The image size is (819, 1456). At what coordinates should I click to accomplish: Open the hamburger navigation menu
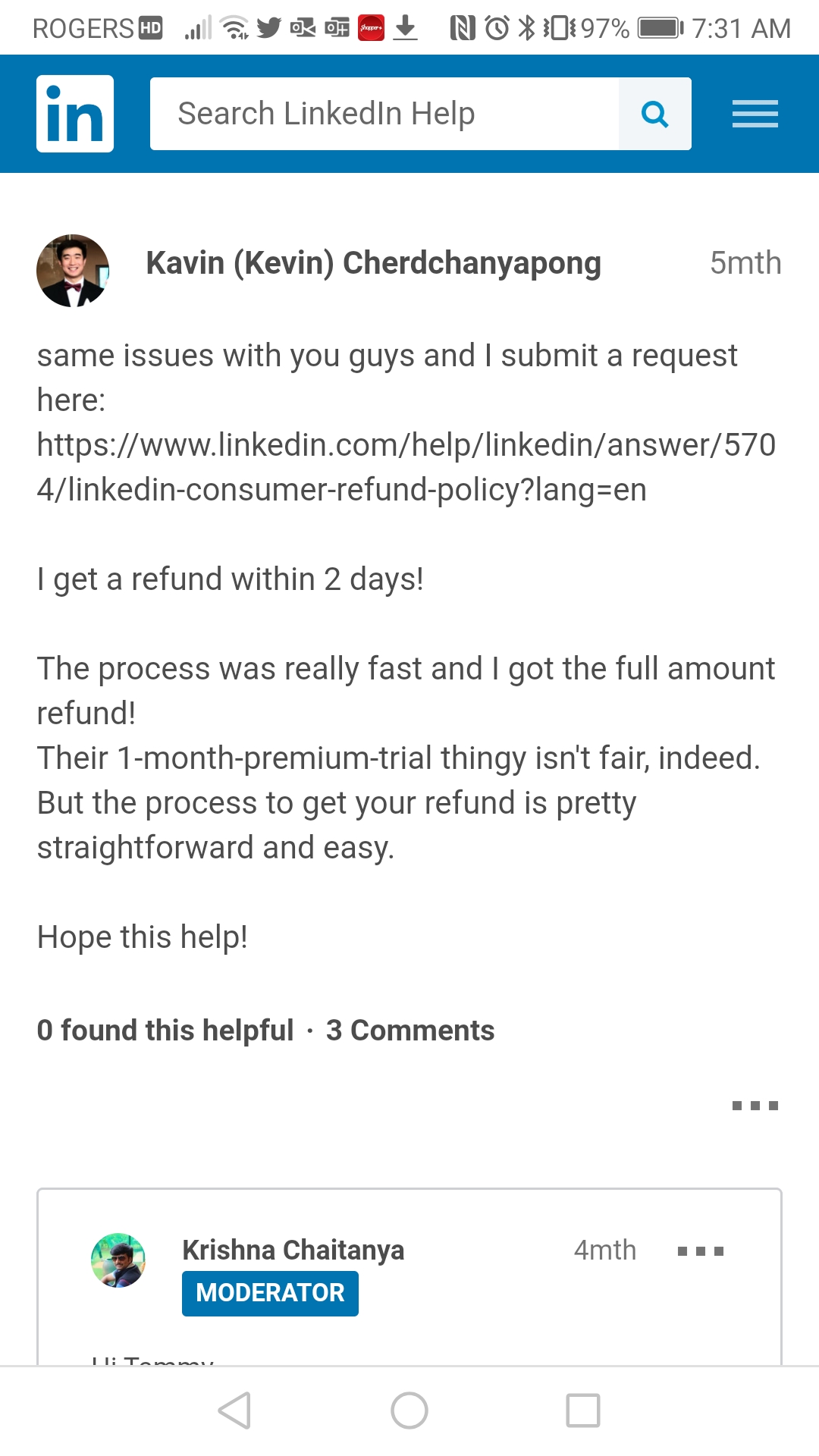755,114
